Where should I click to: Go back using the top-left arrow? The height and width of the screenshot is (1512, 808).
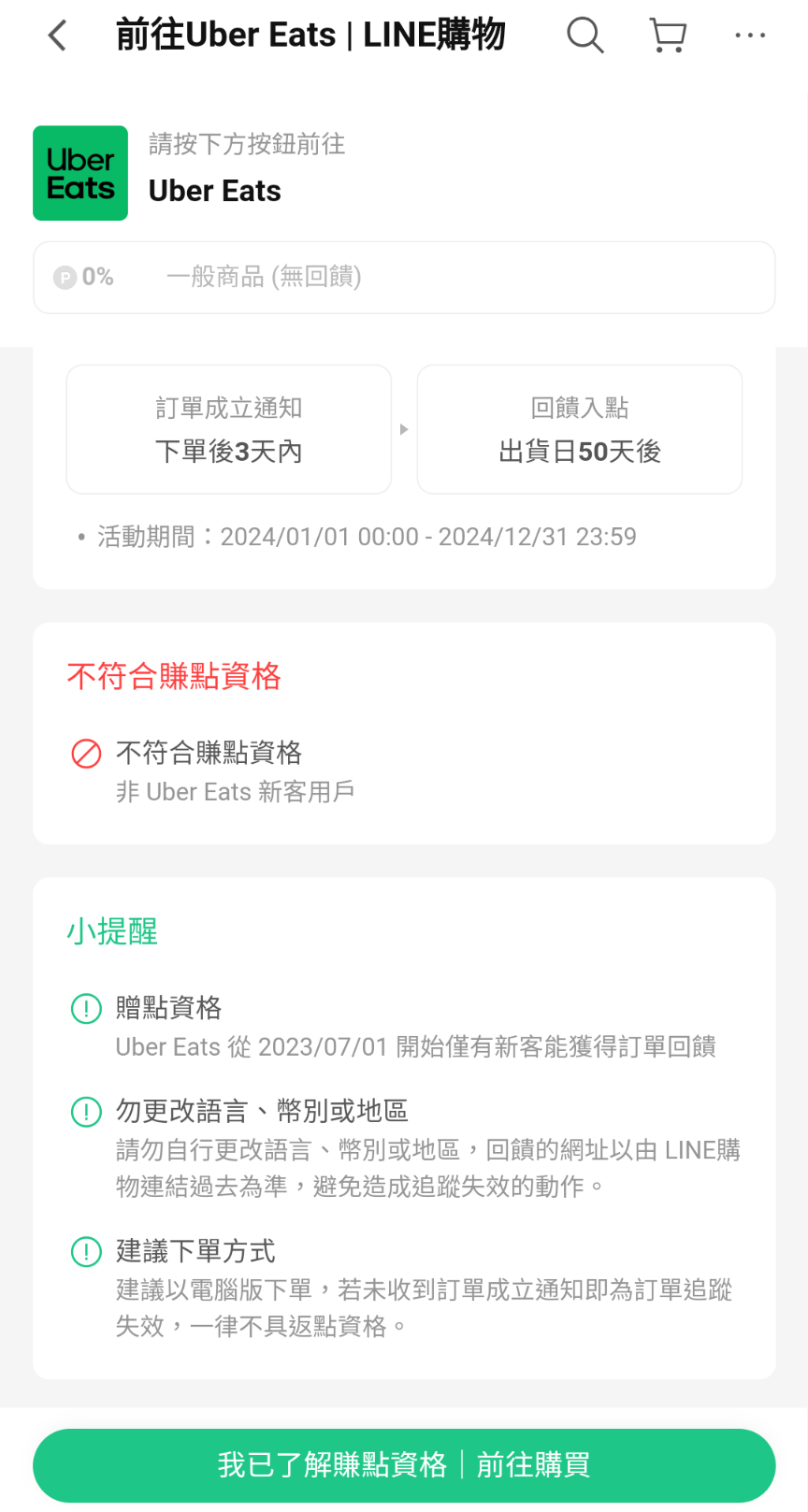coord(58,36)
